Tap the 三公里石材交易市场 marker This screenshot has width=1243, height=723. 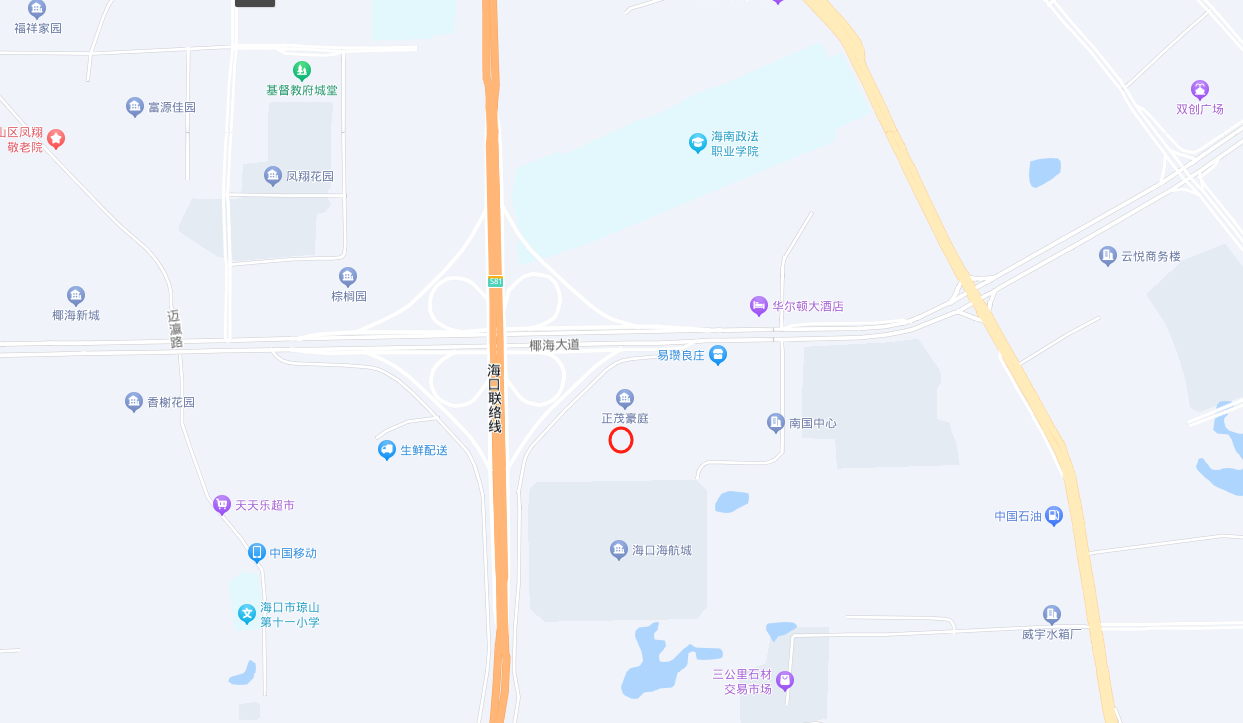pyautogui.click(x=785, y=681)
